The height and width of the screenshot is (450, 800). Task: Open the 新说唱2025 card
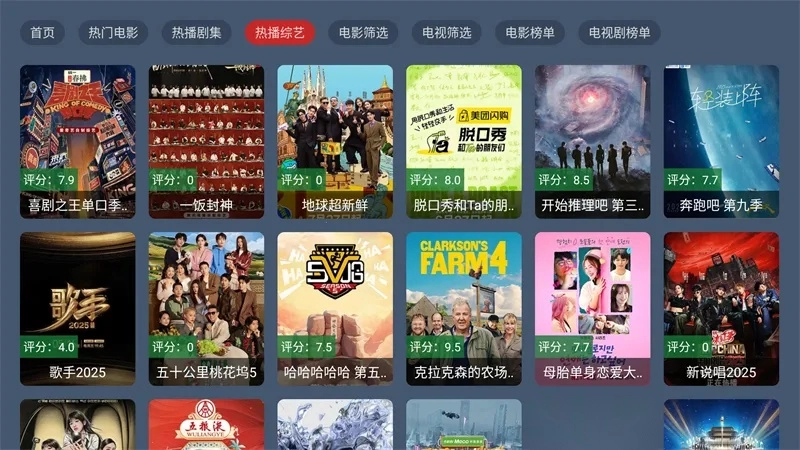pyautogui.click(x=721, y=308)
